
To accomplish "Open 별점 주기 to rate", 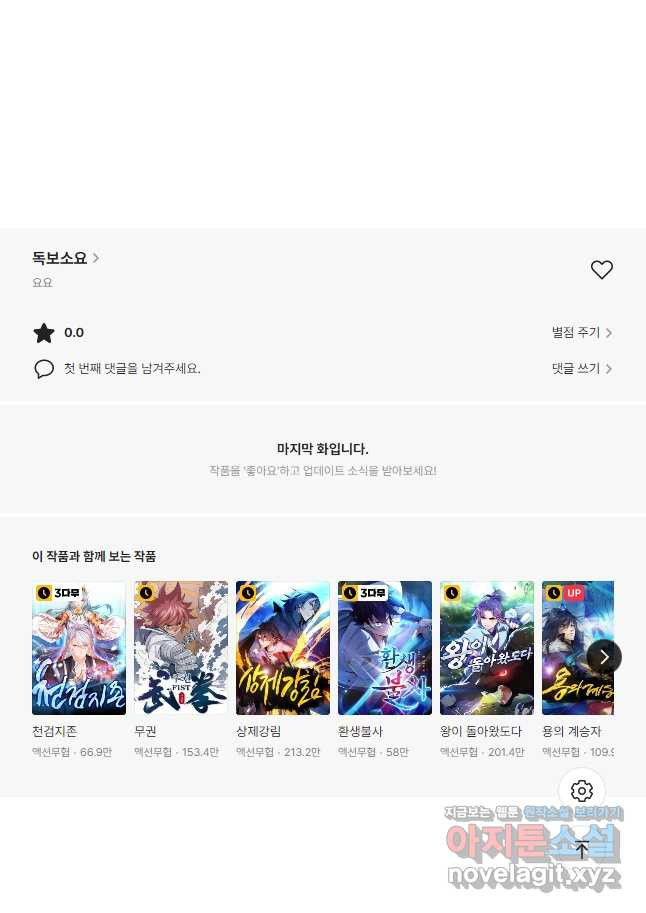I will [x=581, y=333].
